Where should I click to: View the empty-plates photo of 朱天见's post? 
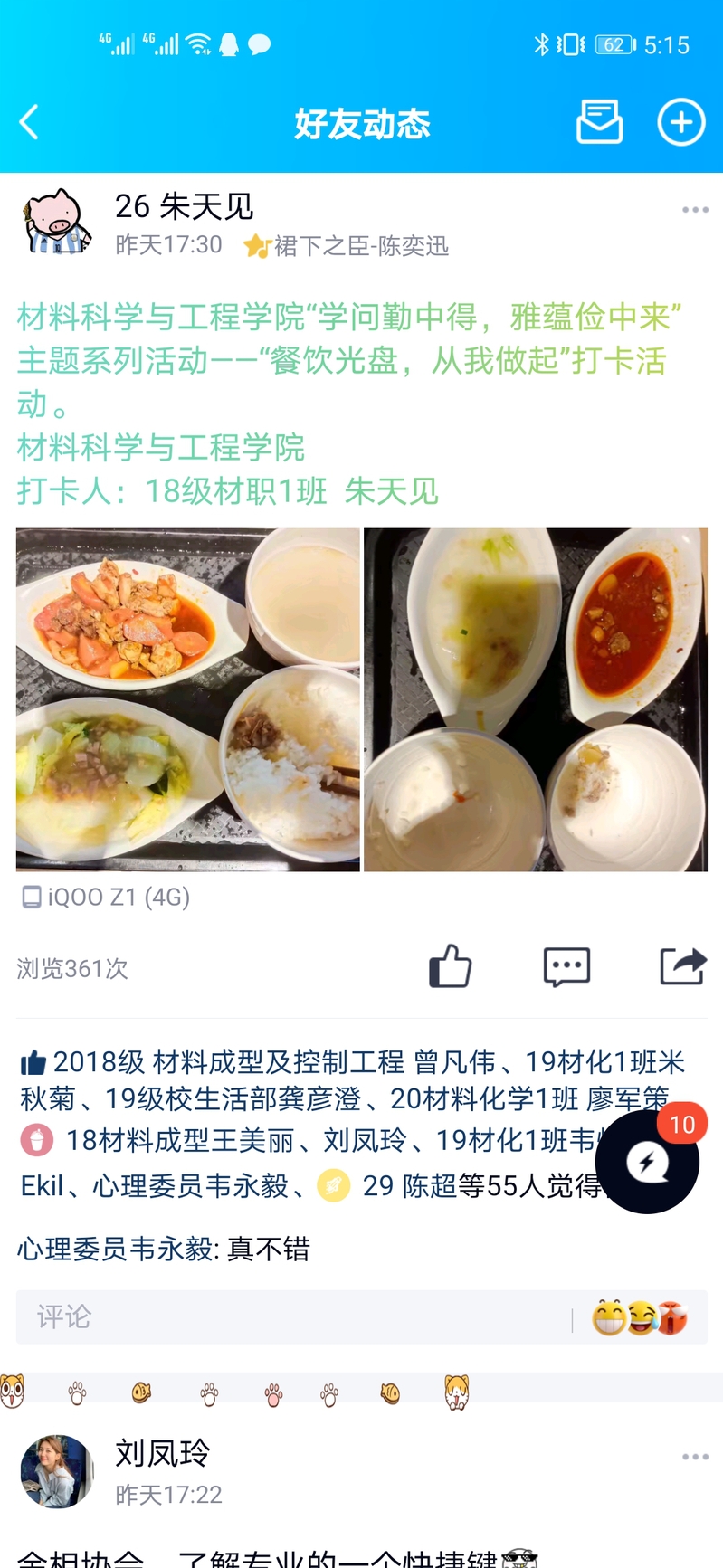(535, 699)
